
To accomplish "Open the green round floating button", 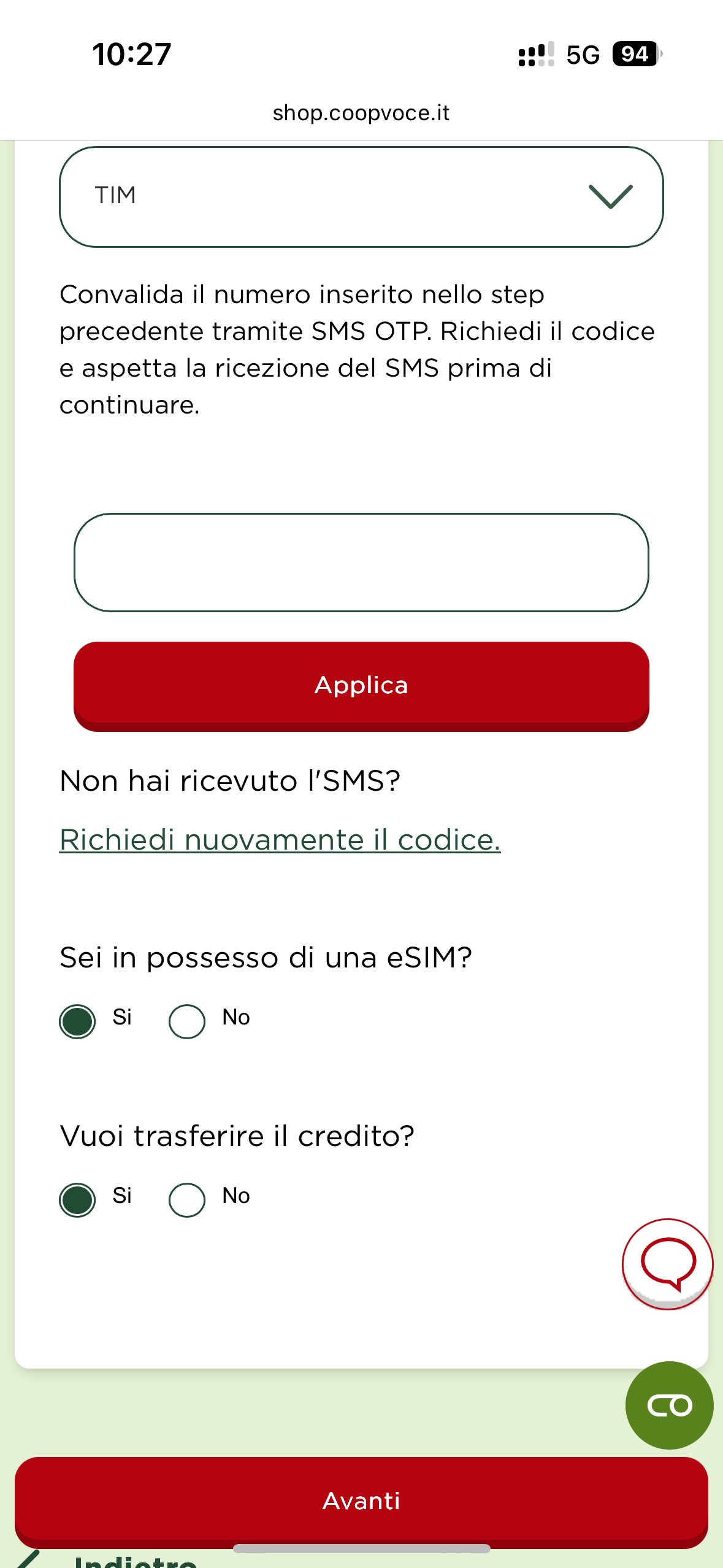I will (x=669, y=1405).
